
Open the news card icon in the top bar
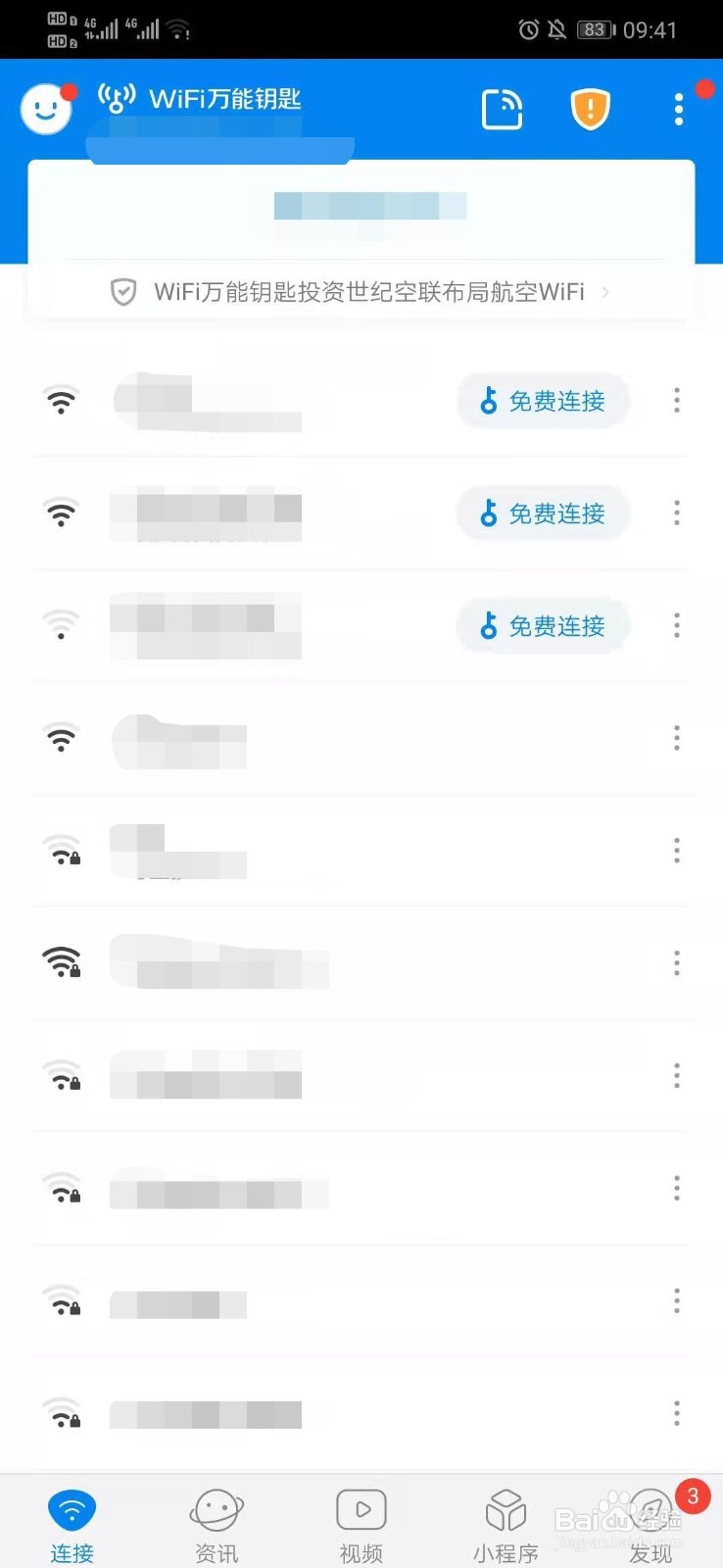(503, 110)
